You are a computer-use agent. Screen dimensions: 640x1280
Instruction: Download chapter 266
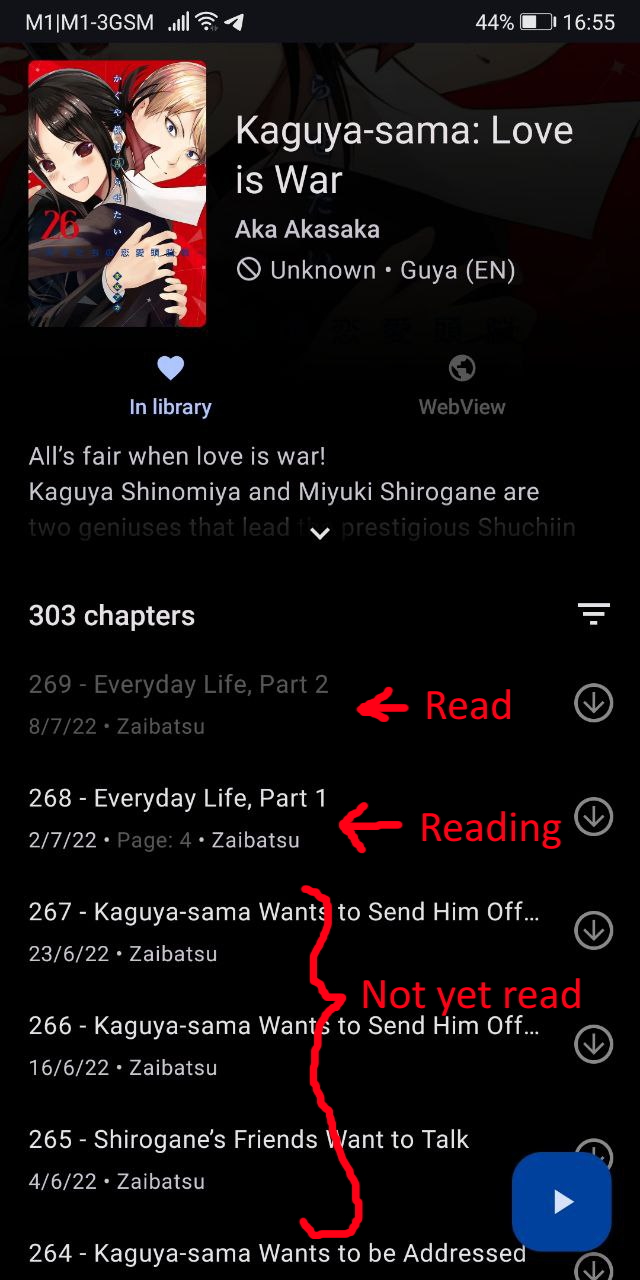594,1045
